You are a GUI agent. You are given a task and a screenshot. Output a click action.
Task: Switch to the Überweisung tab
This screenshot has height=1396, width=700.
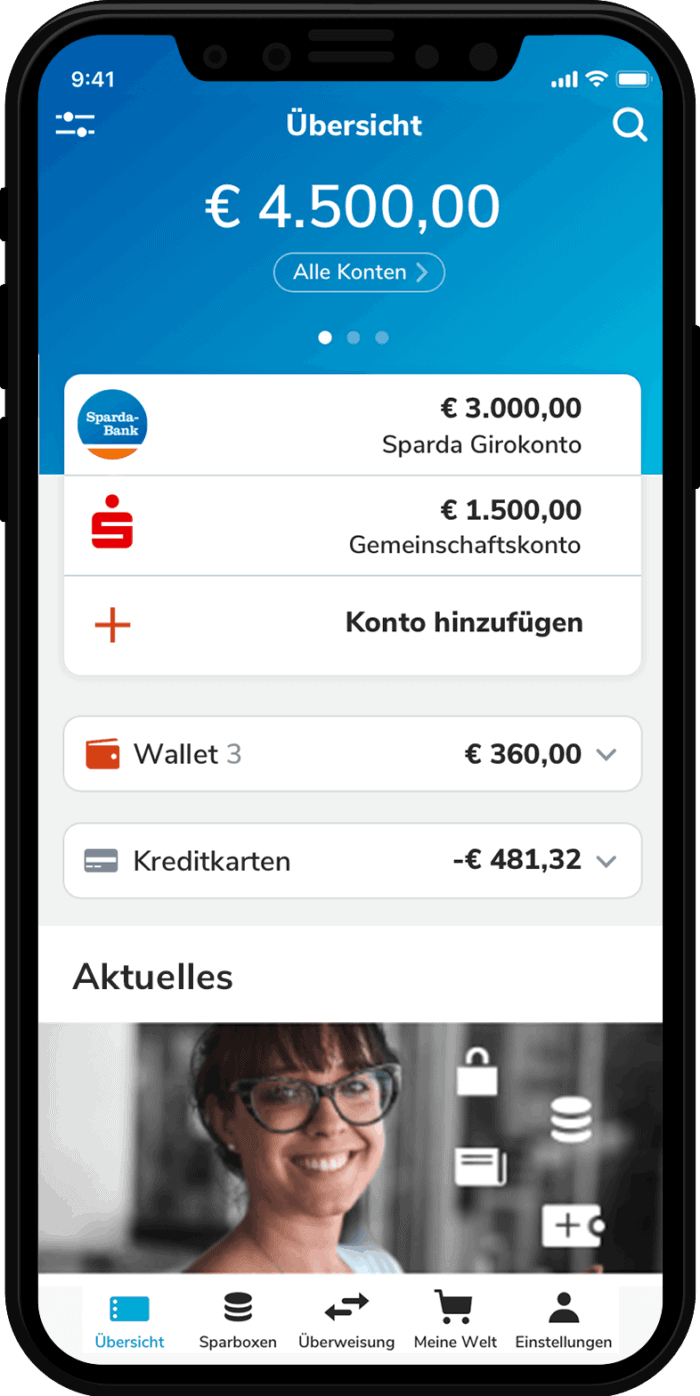tap(346, 1320)
